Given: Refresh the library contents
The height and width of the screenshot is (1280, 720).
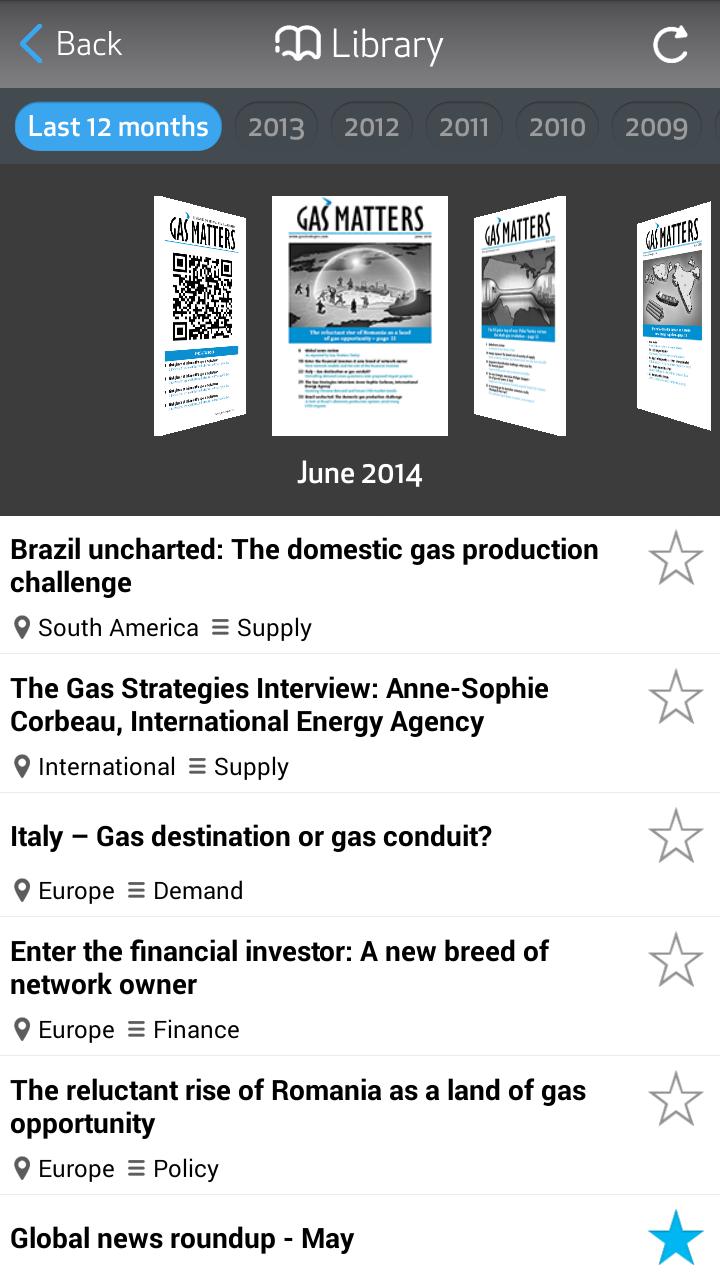Looking at the screenshot, I should [x=670, y=44].
